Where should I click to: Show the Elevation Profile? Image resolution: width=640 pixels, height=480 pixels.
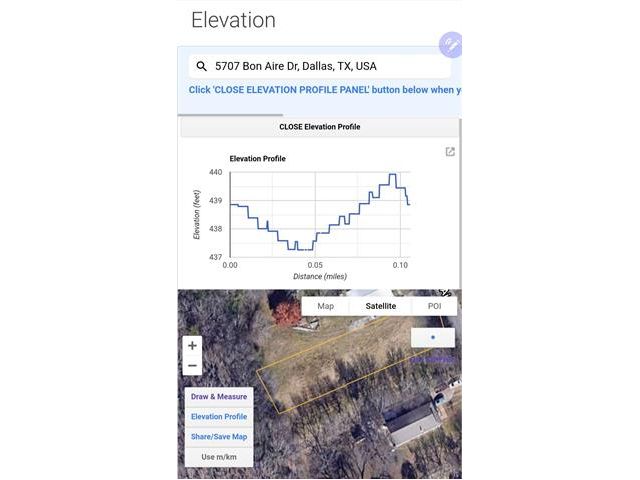pyautogui.click(x=219, y=417)
